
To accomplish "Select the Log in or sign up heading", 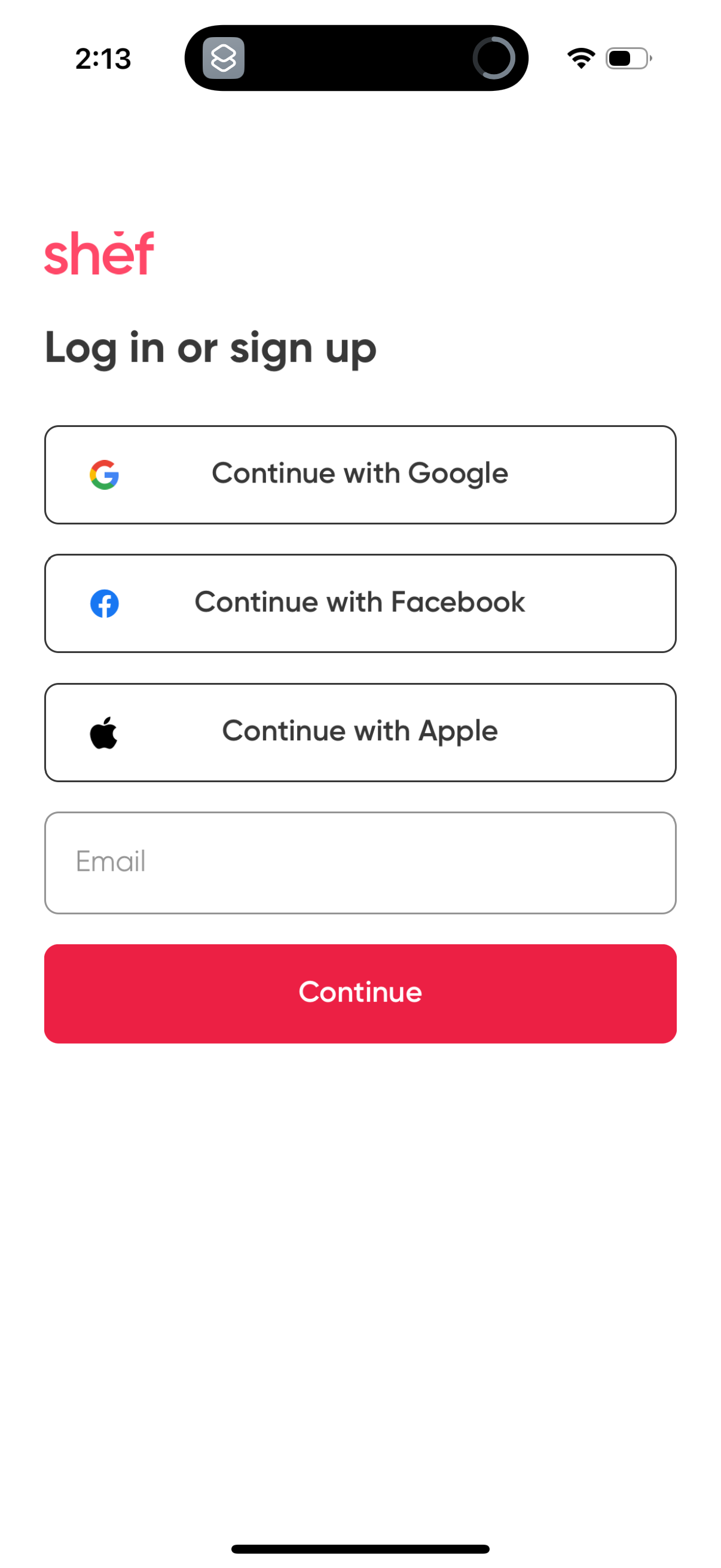I will pyautogui.click(x=210, y=347).
